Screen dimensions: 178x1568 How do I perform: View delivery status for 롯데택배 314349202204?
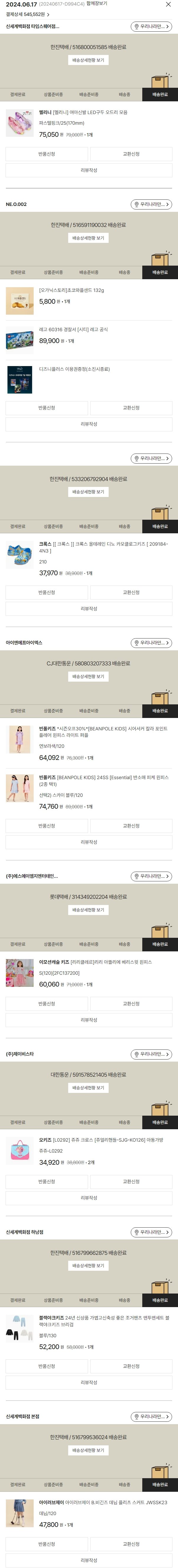click(88, 910)
